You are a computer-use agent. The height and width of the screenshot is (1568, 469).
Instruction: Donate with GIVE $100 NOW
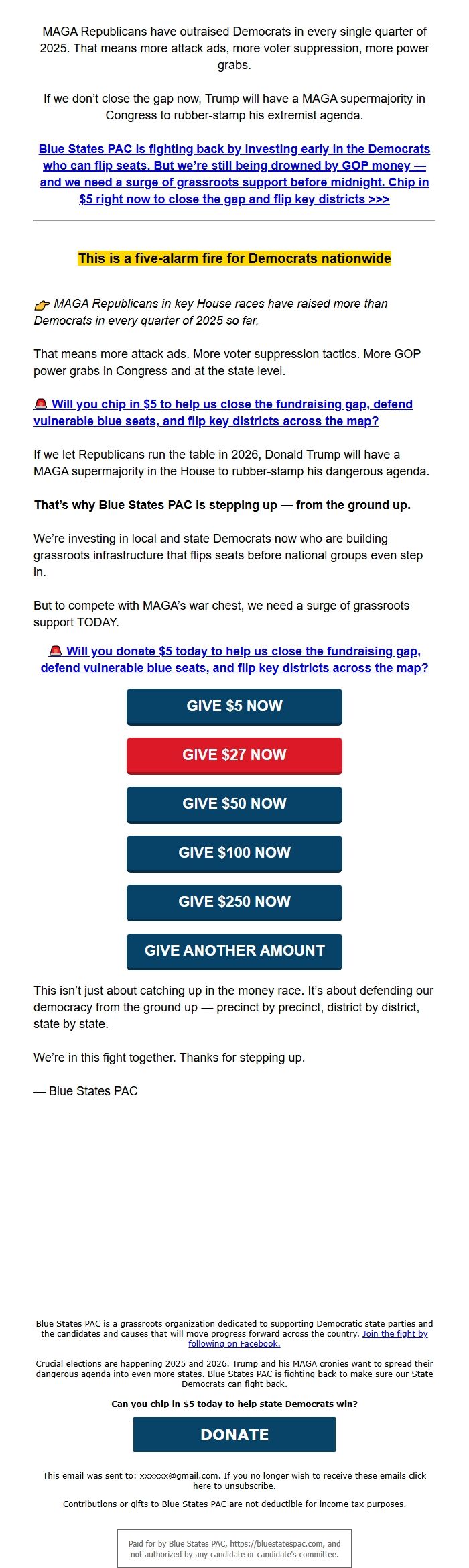(234, 853)
